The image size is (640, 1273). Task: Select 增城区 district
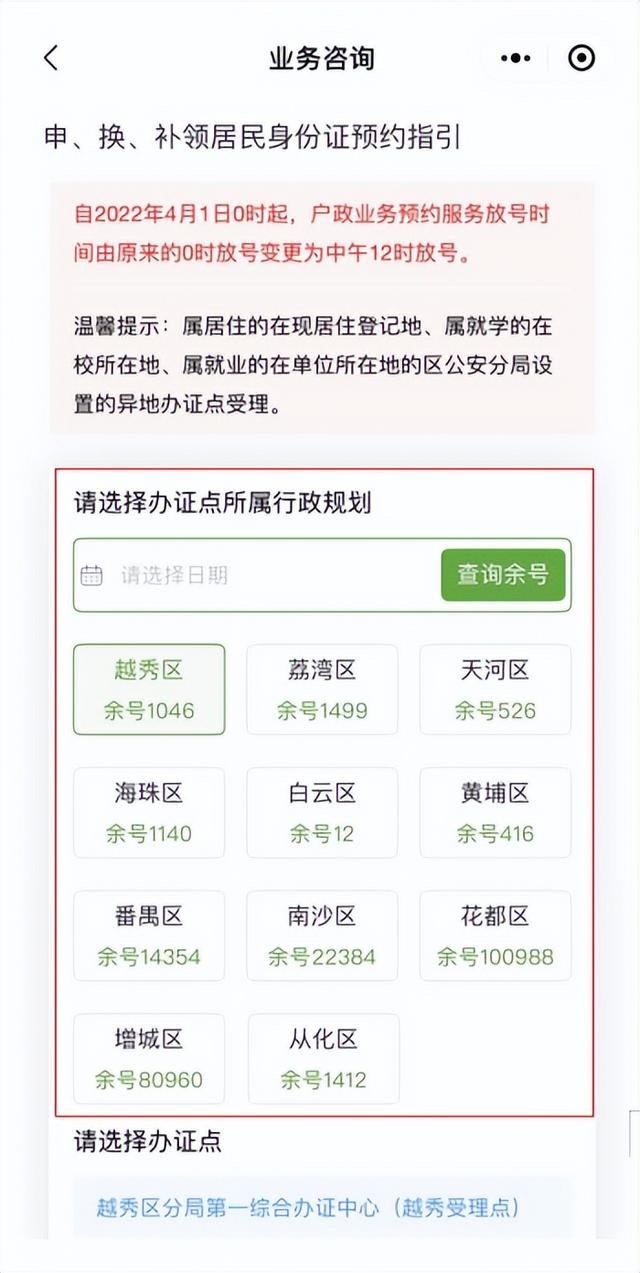149,1059
